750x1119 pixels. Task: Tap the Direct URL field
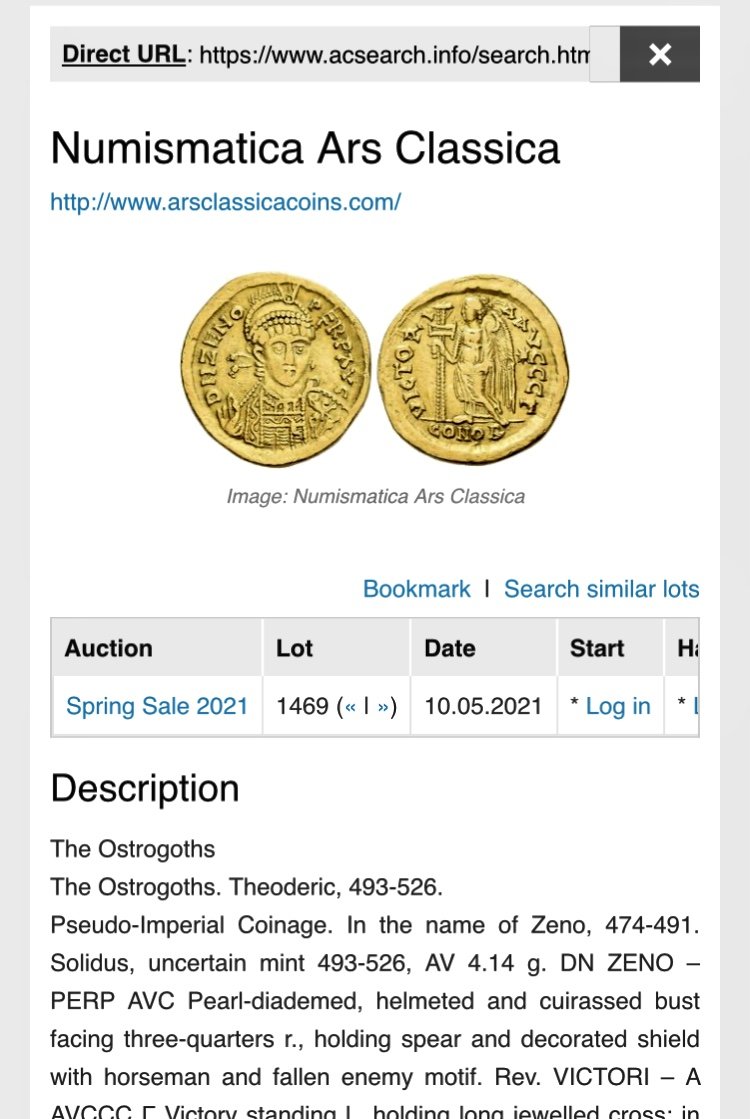(x=394, y=54)
